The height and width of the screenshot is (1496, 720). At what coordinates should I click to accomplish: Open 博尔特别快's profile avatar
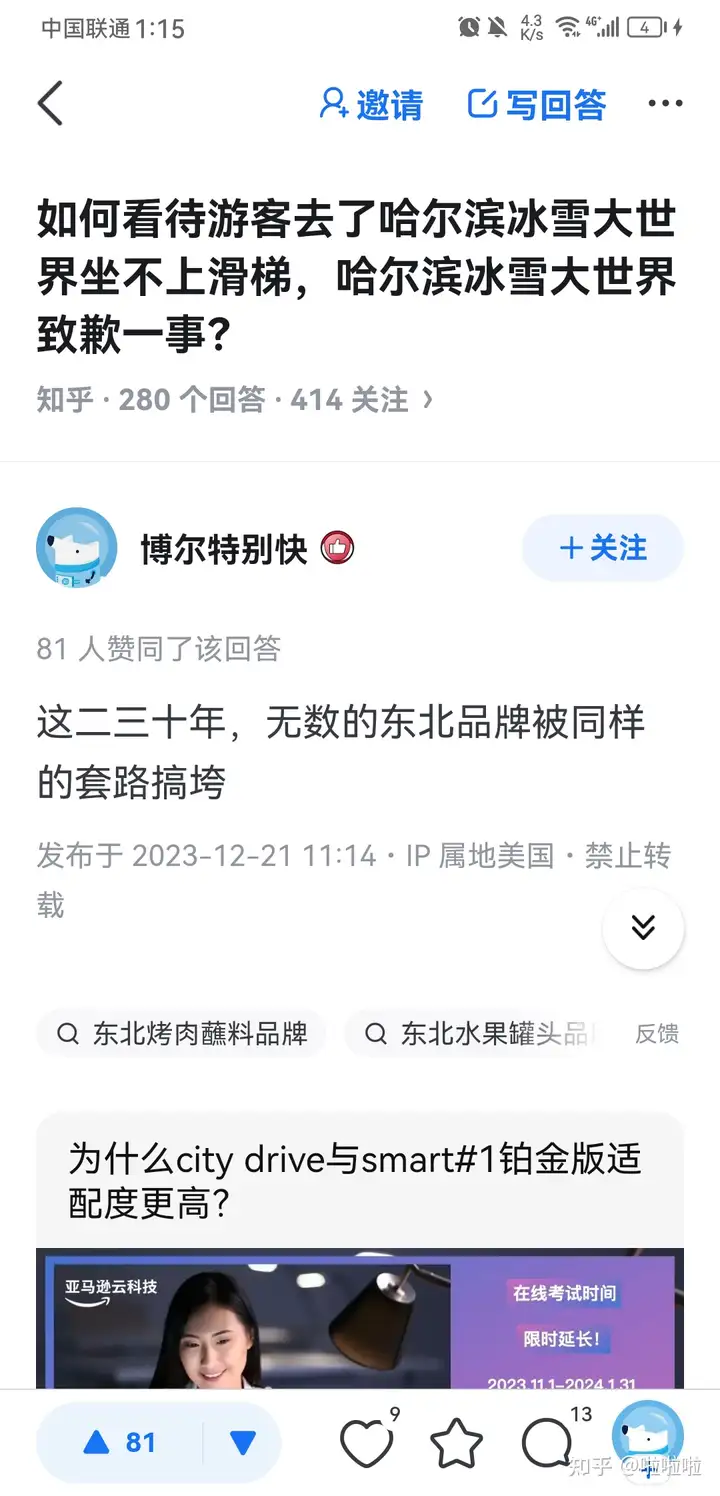(x=77, y=548)
